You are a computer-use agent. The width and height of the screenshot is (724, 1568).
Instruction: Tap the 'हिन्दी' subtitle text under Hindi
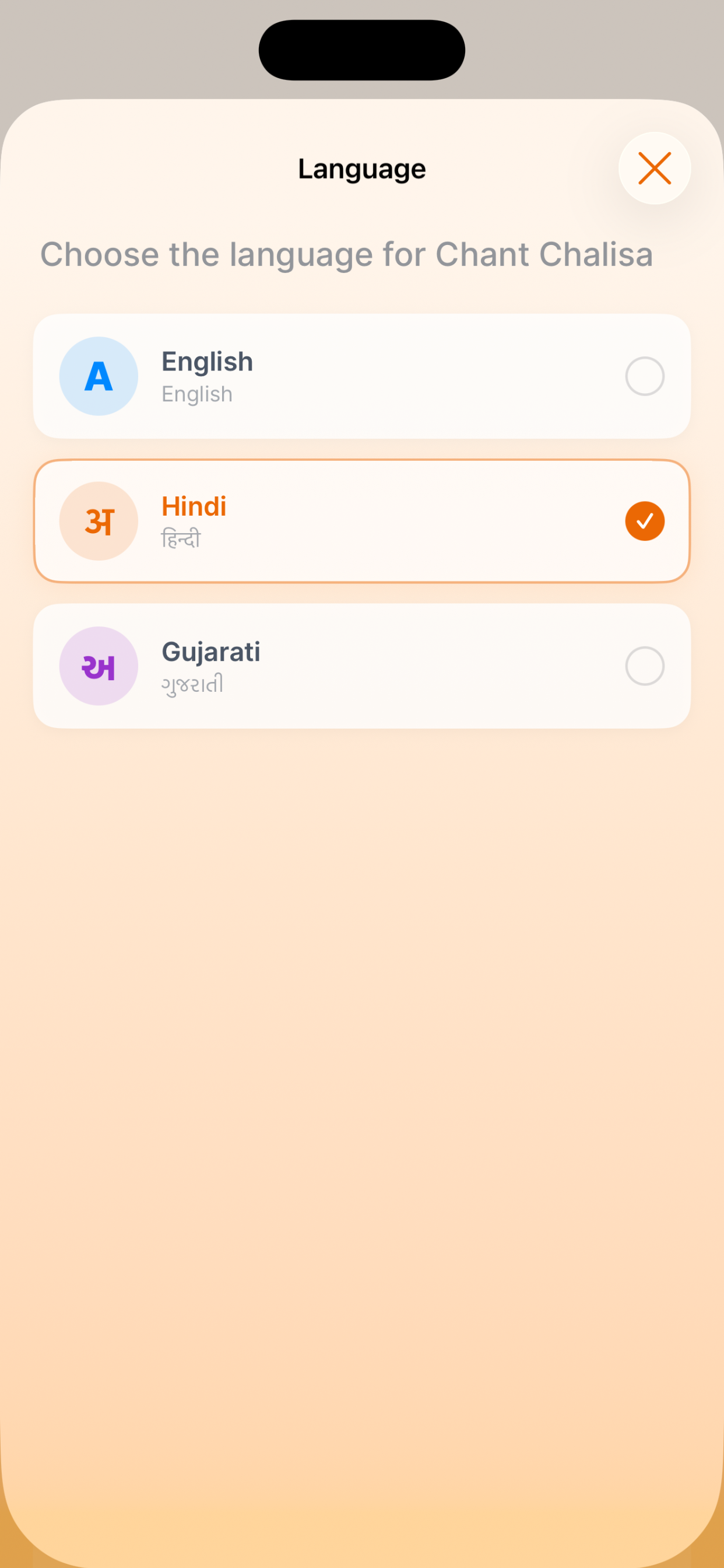tap(182, 538)
